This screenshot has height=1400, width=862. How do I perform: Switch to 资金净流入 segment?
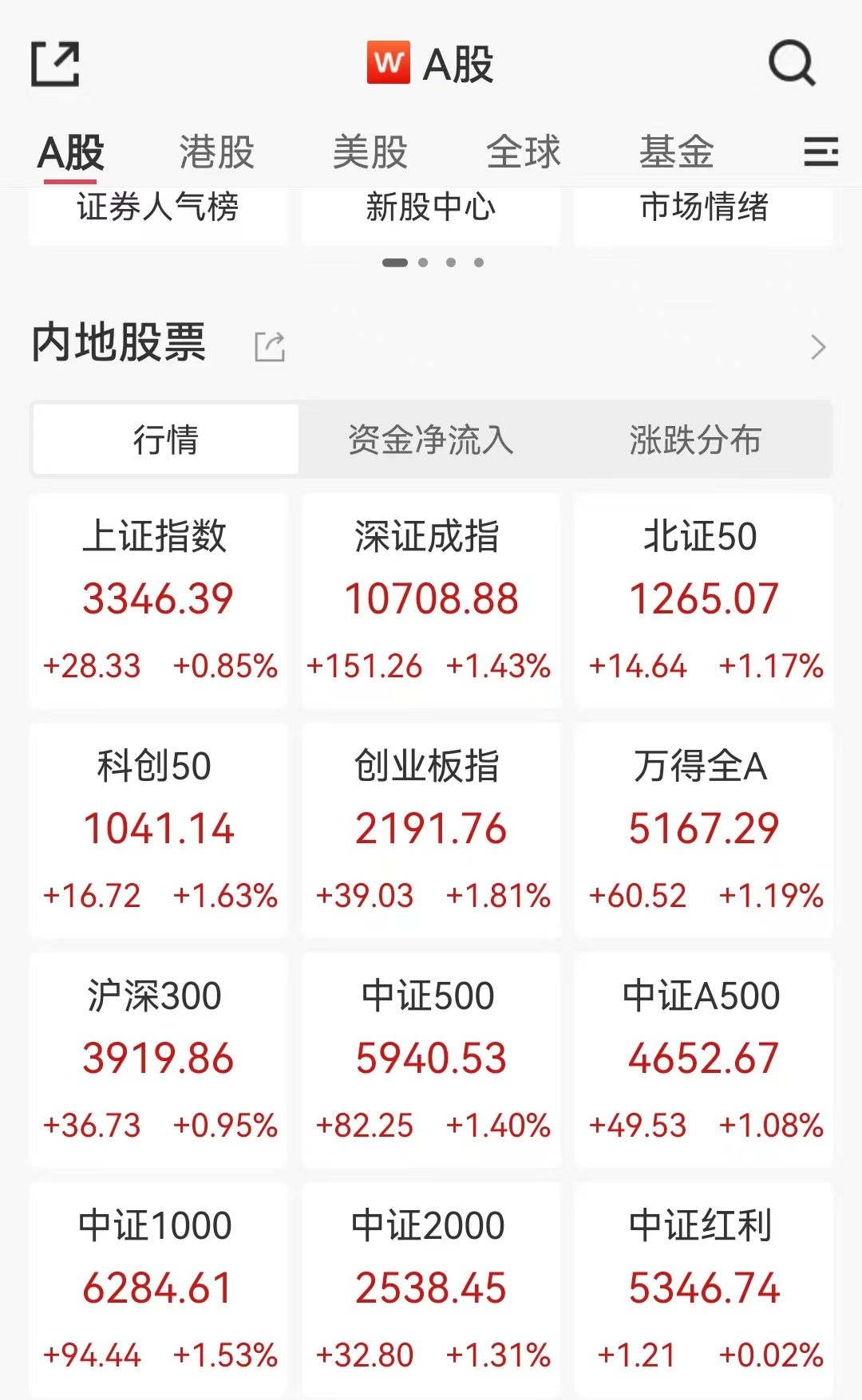click(x=431, y=440)
